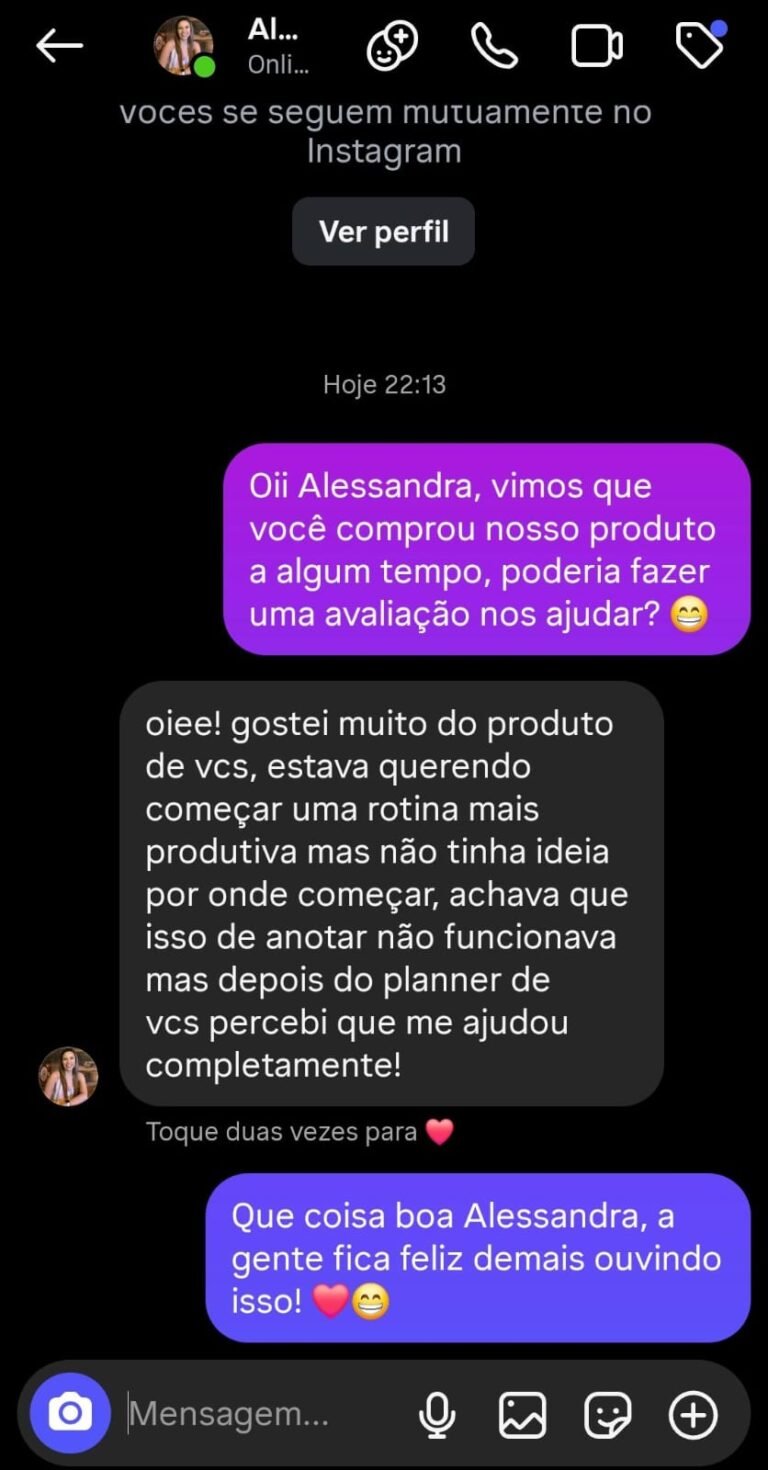768x1470 pixels.
Task: Open the label tag icon
Action: [x=700, y=46]
